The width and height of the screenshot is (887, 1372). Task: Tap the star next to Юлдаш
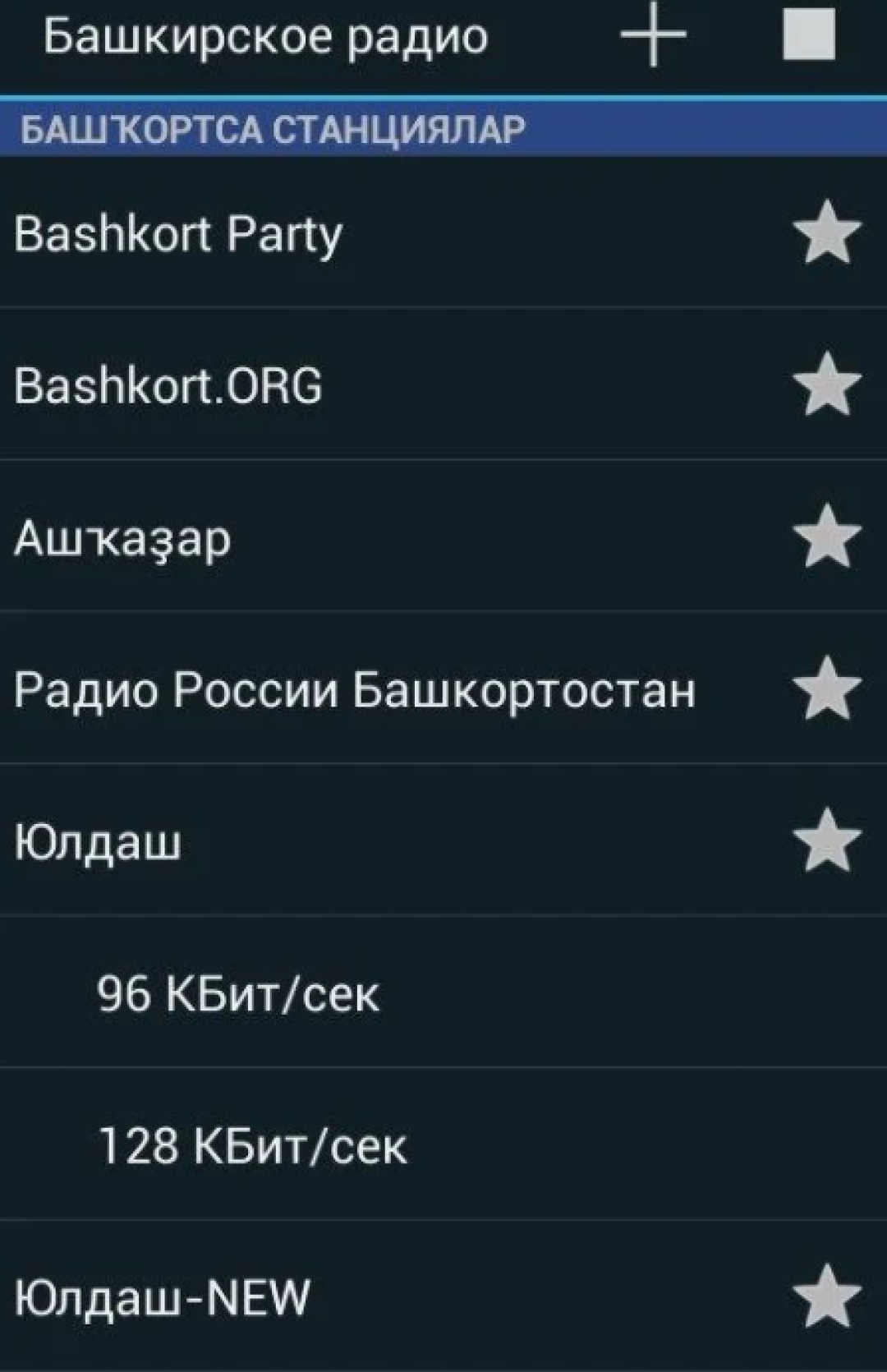pyautogui.click(x=827, y=840)
